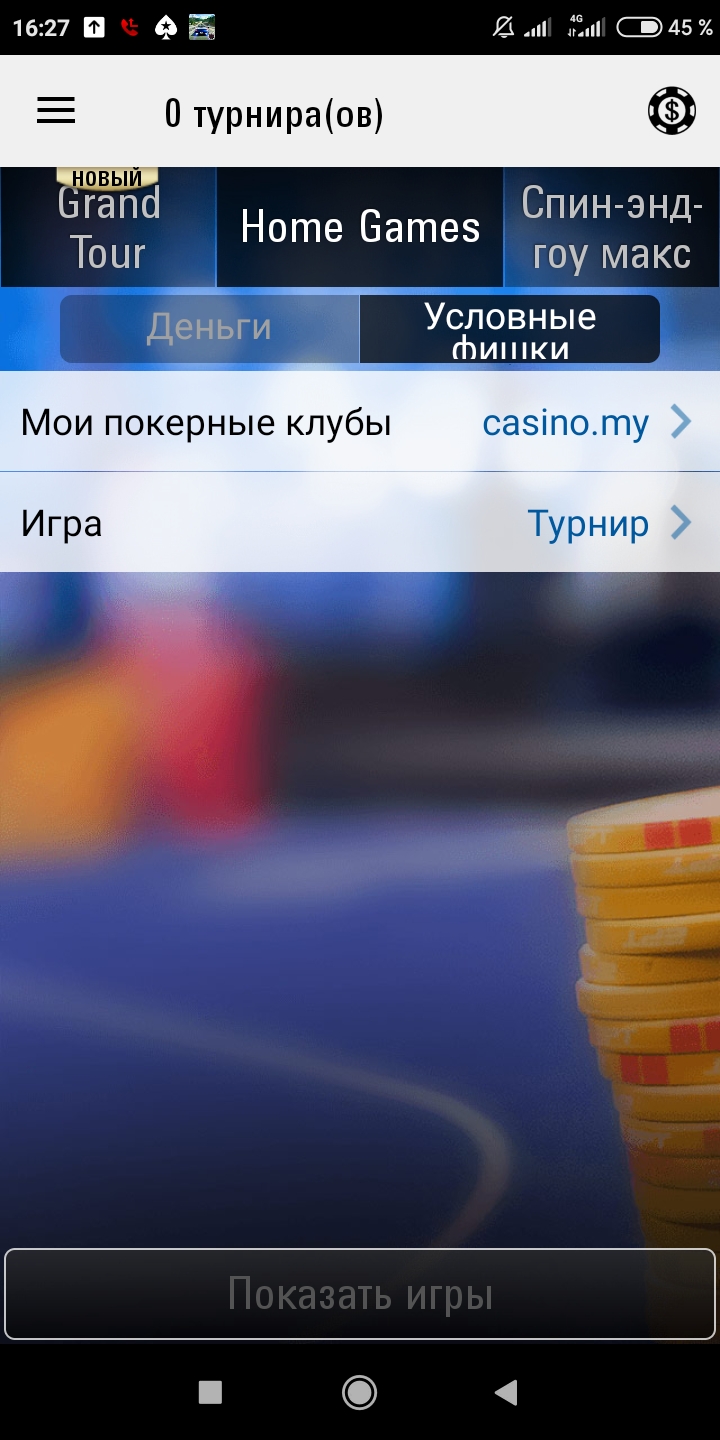This screenshot has width=720, height=1440.
Task: Select the Home Games tab
Action: [x=360, y=228]
